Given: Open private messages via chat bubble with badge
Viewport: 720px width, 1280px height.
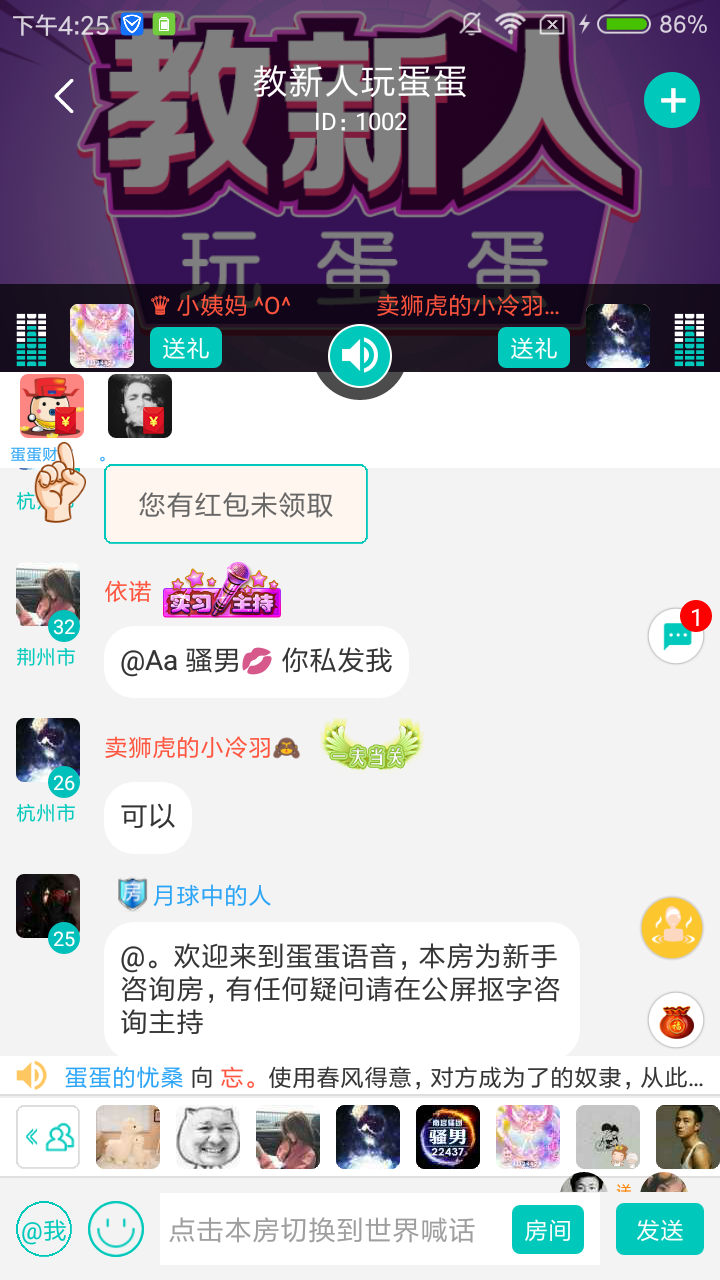Looking at the screenshot, I should 675,636.
